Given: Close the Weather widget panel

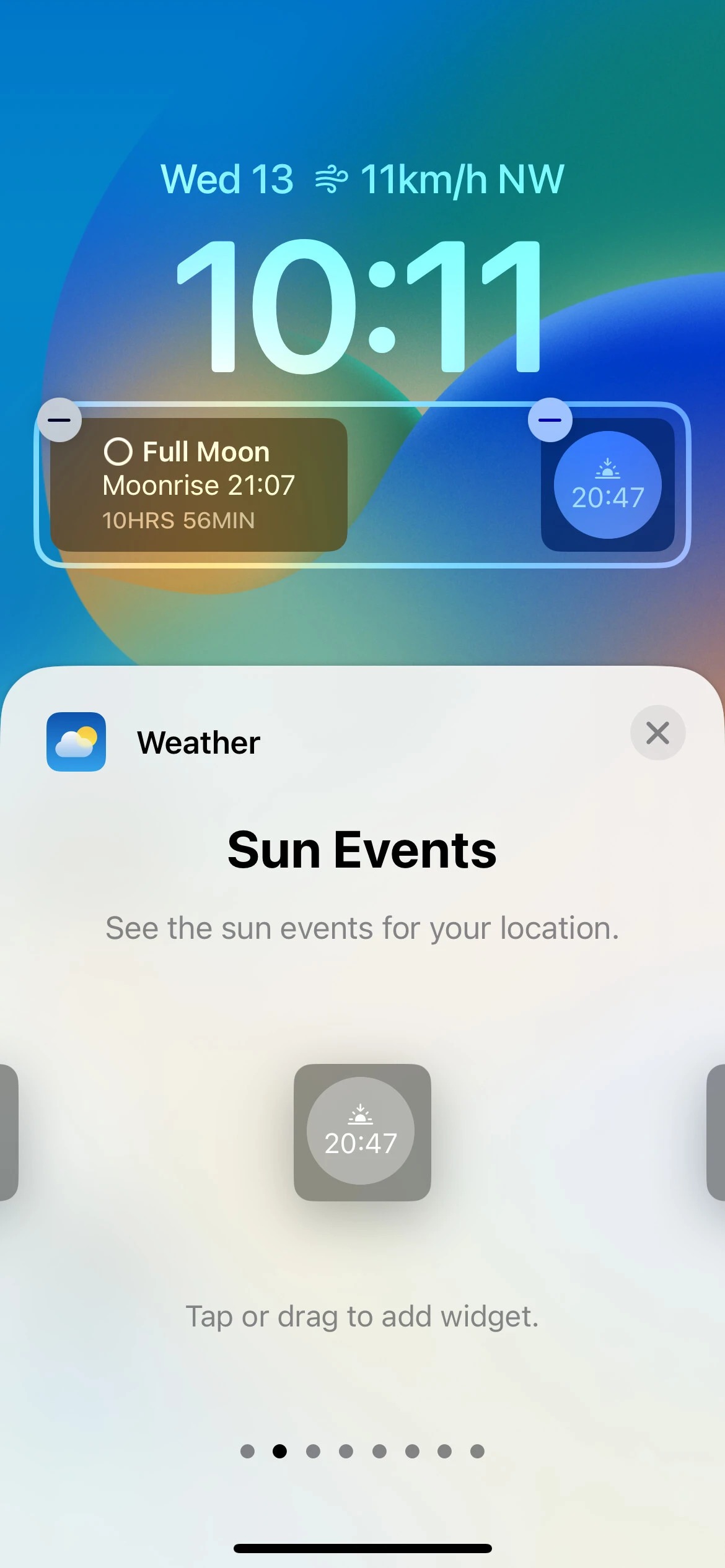Looking at the screenshot, I should (657, 733).
